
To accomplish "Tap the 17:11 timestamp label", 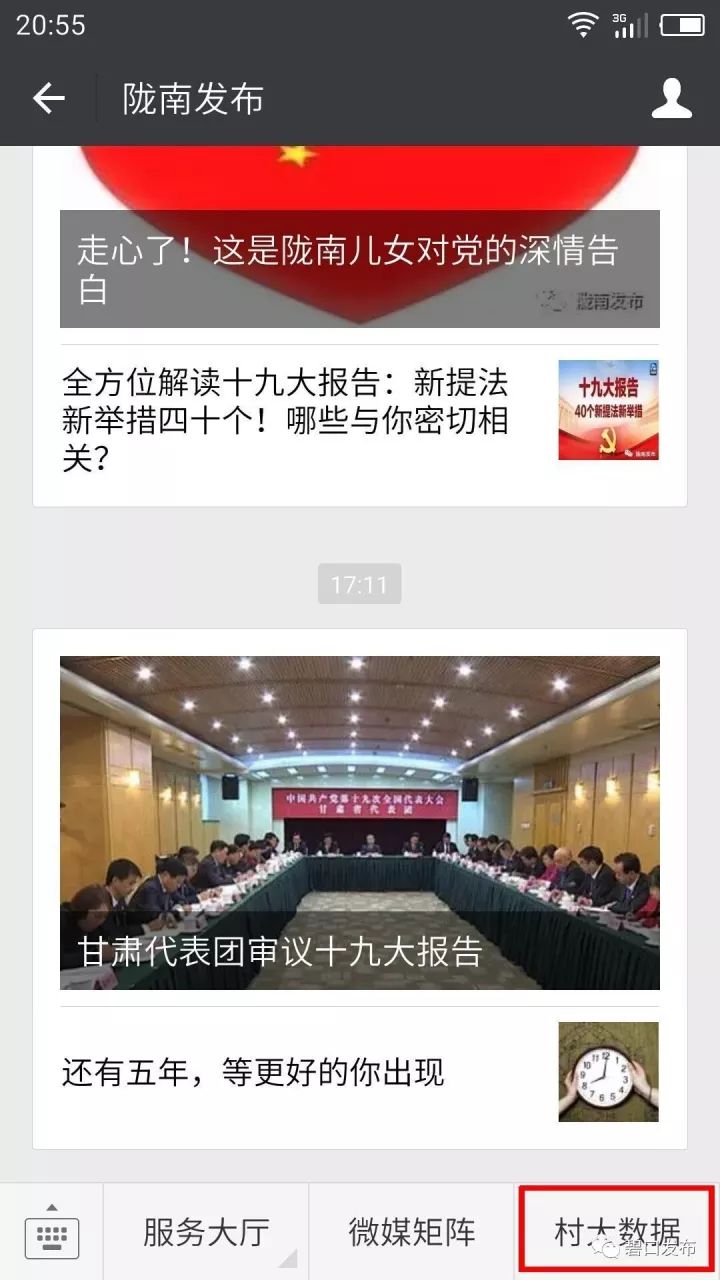I will coord(360,584).
